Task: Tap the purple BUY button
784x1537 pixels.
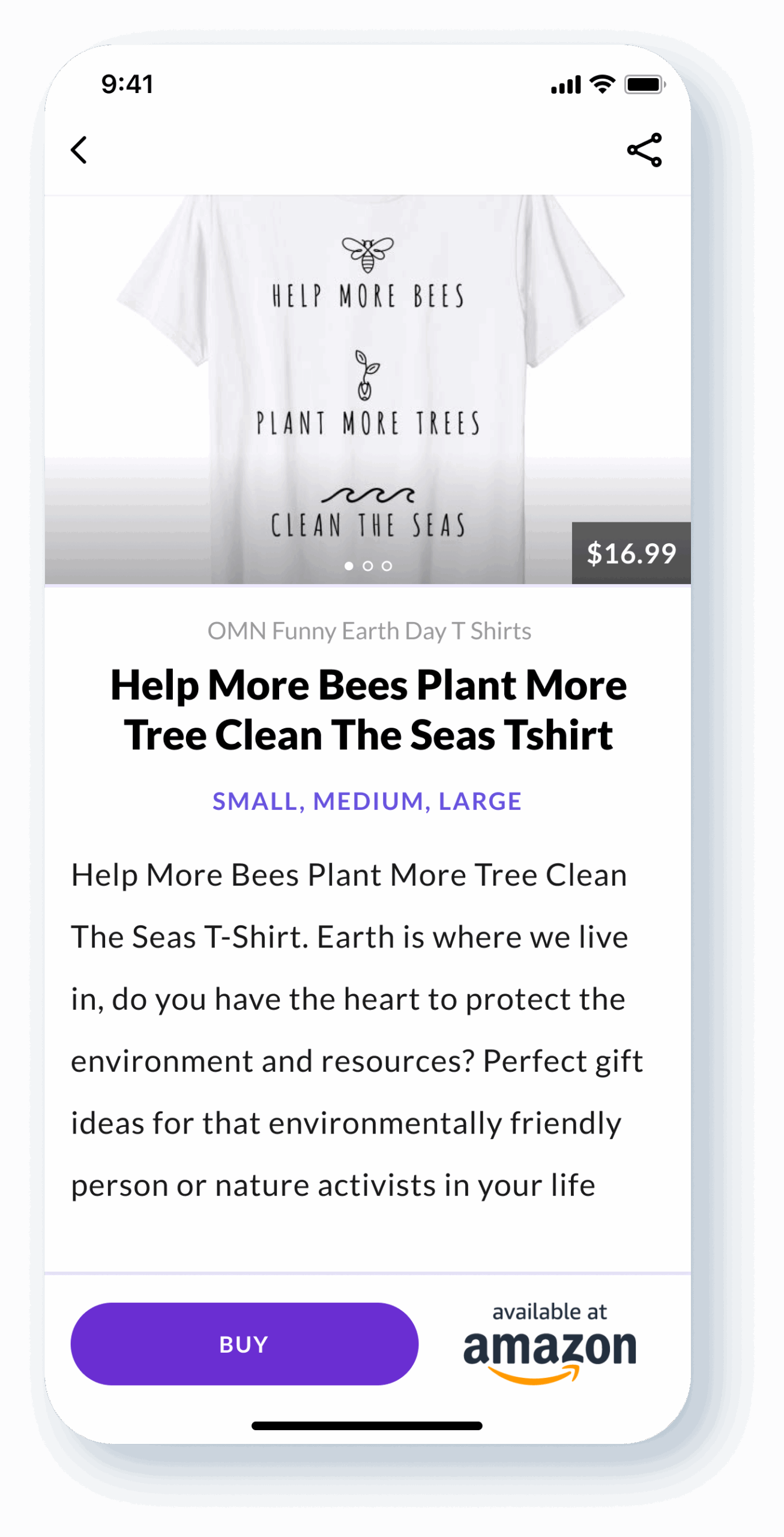Action: pyautogui.click(x=244, y=1344)
